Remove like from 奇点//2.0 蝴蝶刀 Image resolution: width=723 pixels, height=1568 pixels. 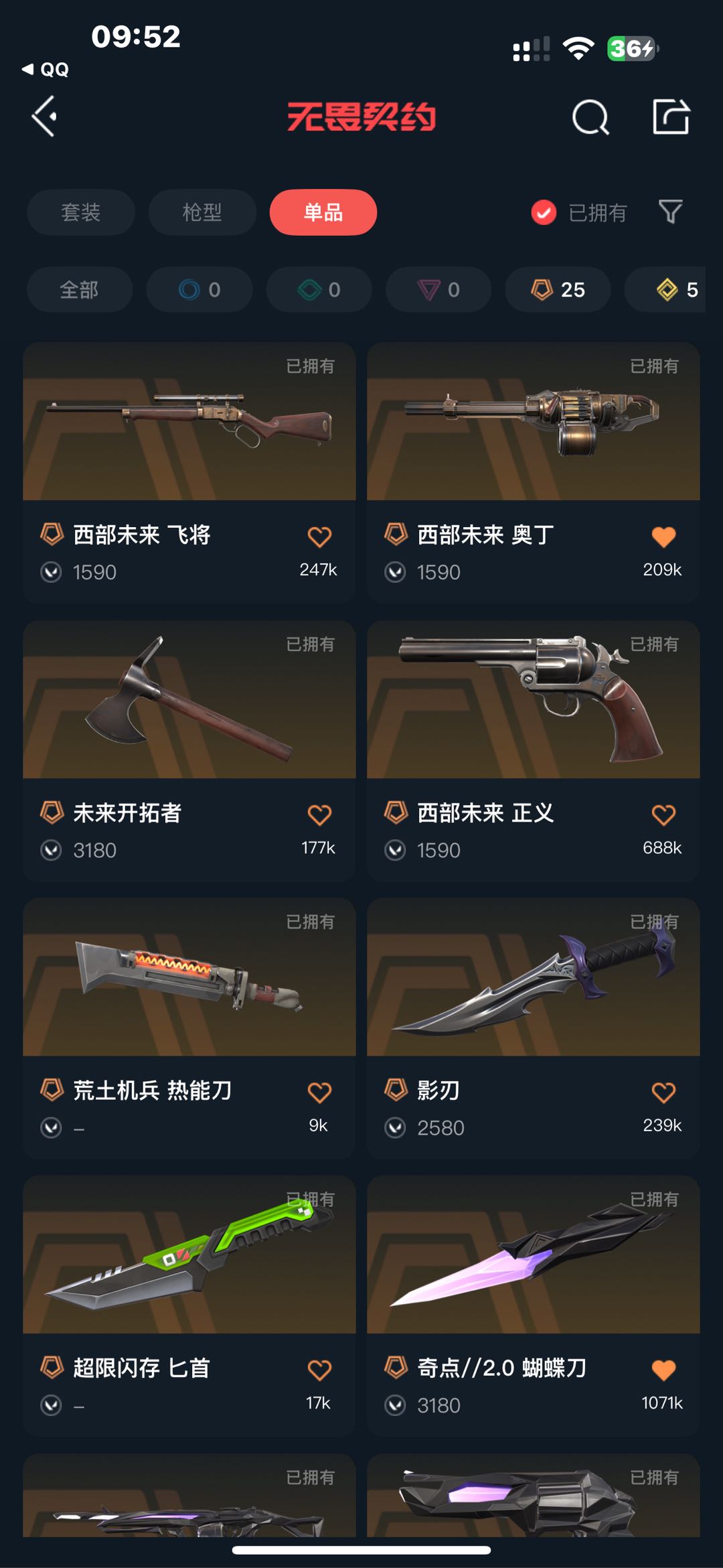tap(663, 1370)
